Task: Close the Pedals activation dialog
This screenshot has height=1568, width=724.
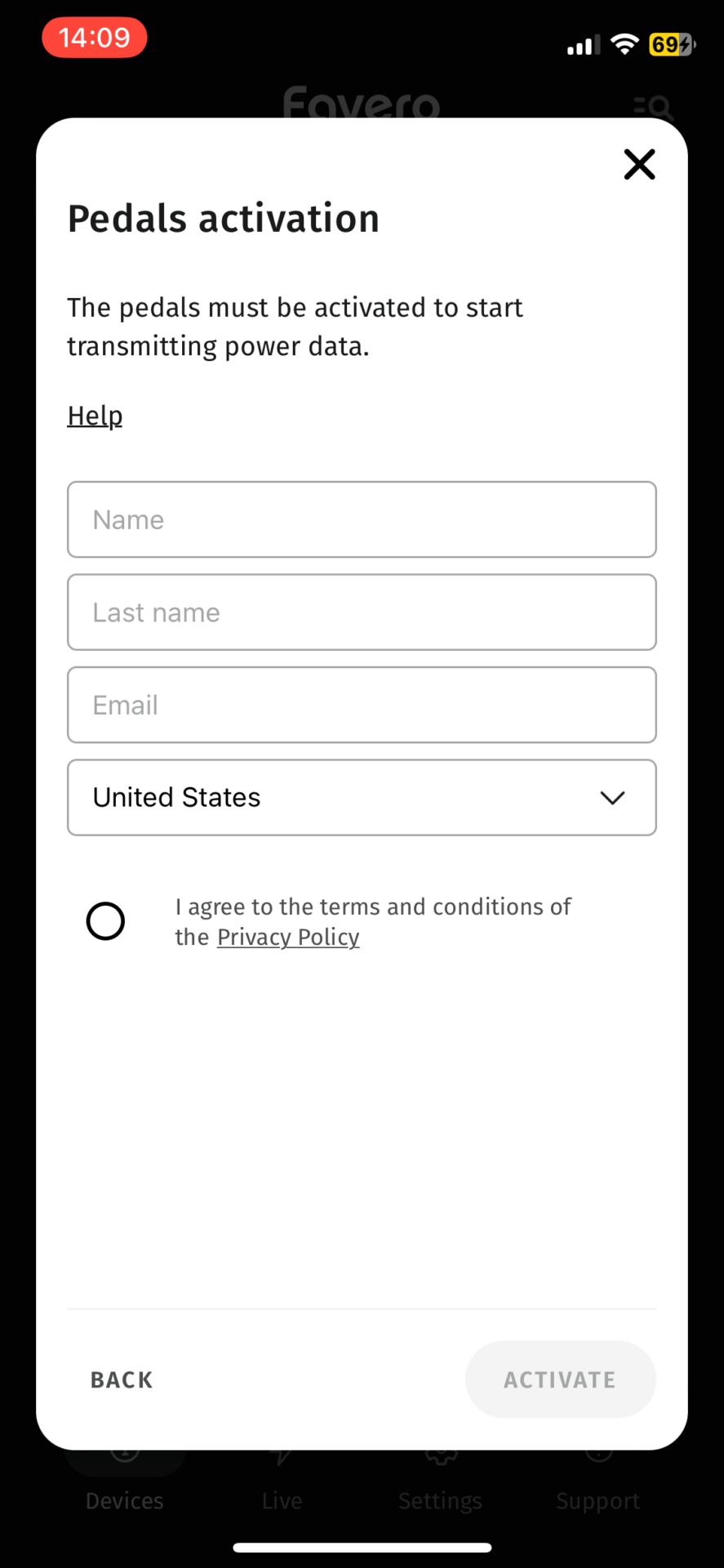Action: pyautogui.click(x=639, y=164)
